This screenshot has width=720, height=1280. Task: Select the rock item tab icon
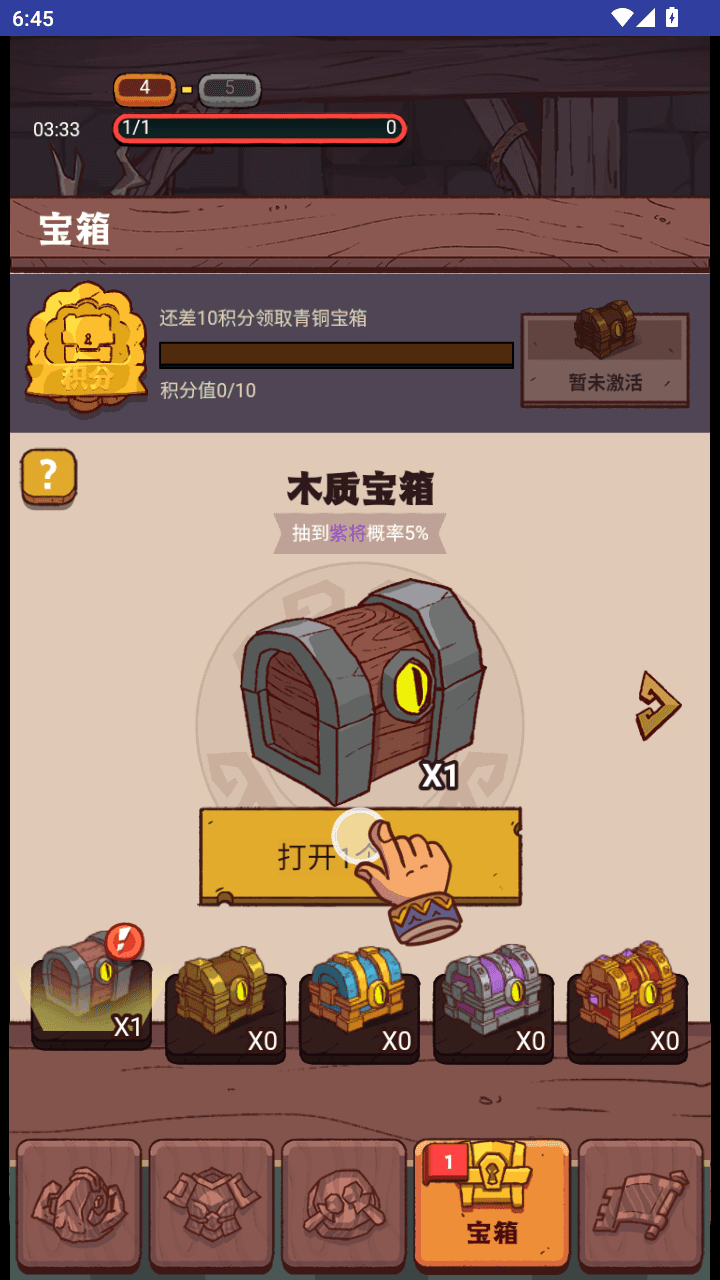(x=344, y=1200)
